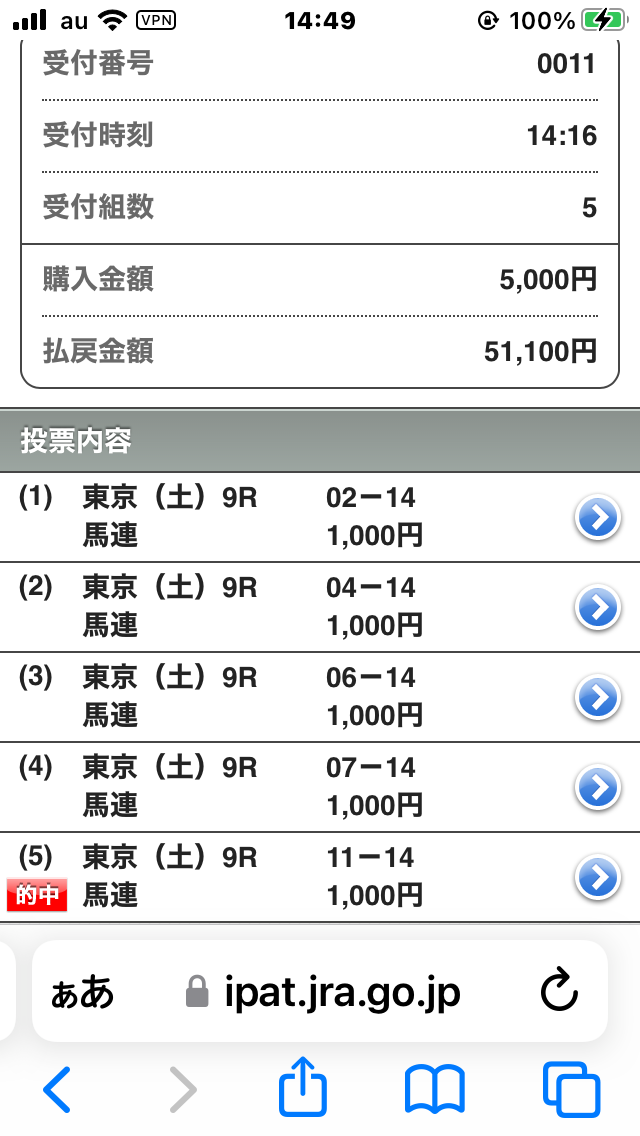
Task: Open the ああ page settings menu
Action: 83,992
